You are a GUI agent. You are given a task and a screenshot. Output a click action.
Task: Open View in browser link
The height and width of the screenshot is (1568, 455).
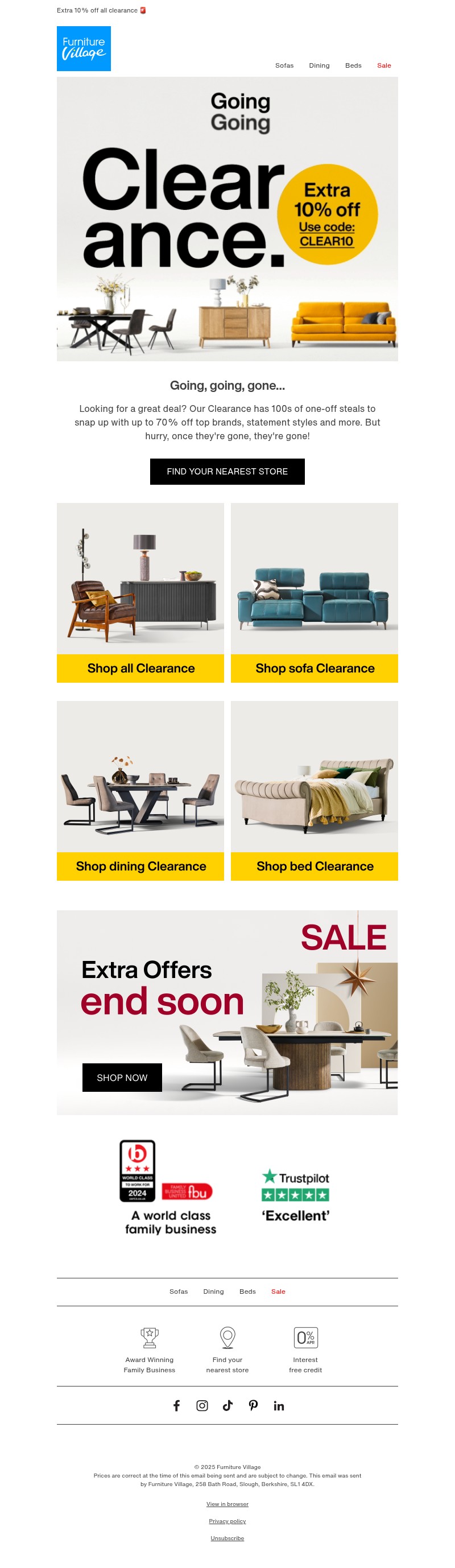tap(227, 1504)
